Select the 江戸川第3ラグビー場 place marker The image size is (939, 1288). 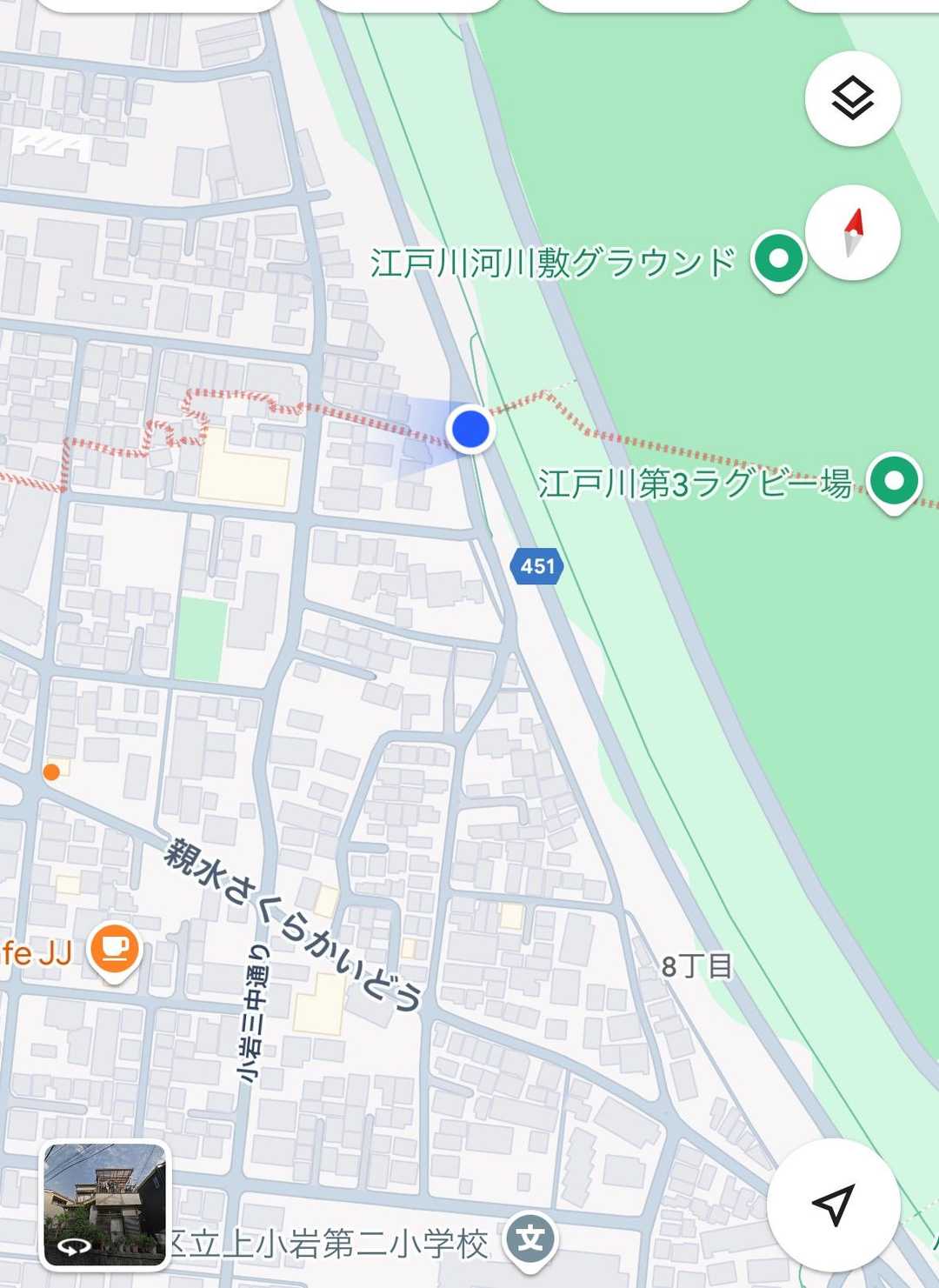[894, 481]
